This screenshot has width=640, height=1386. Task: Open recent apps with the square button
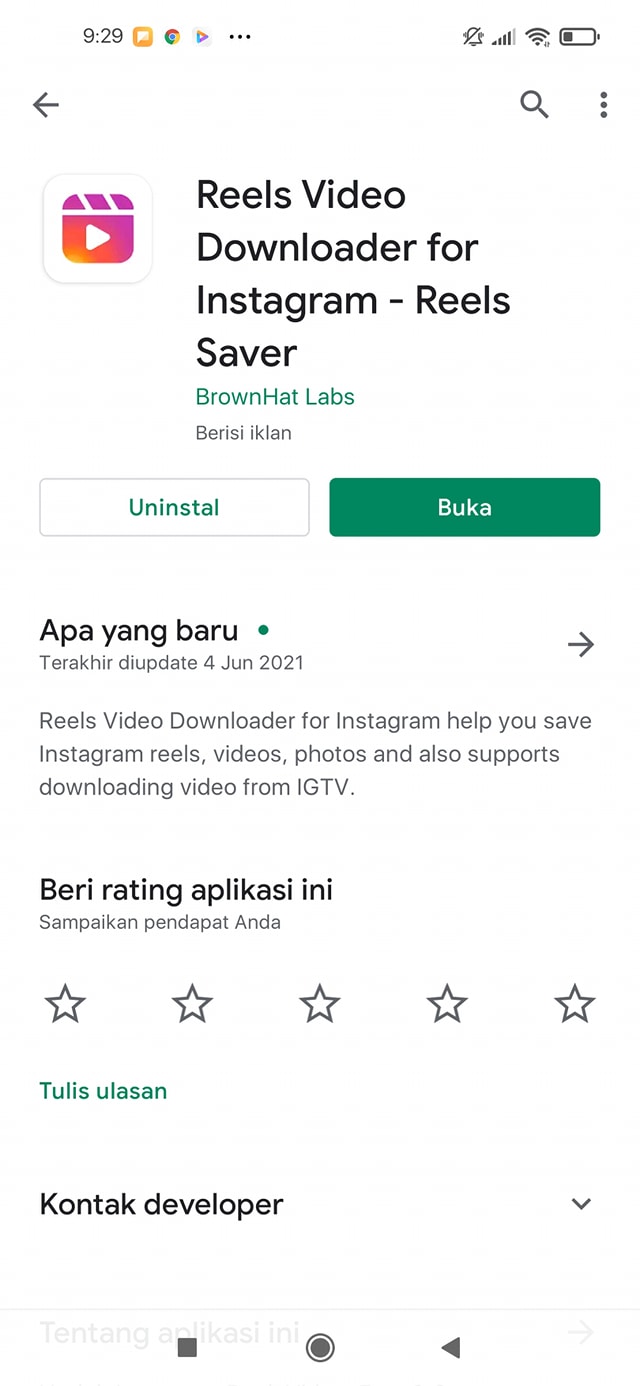click(187, 1348)
